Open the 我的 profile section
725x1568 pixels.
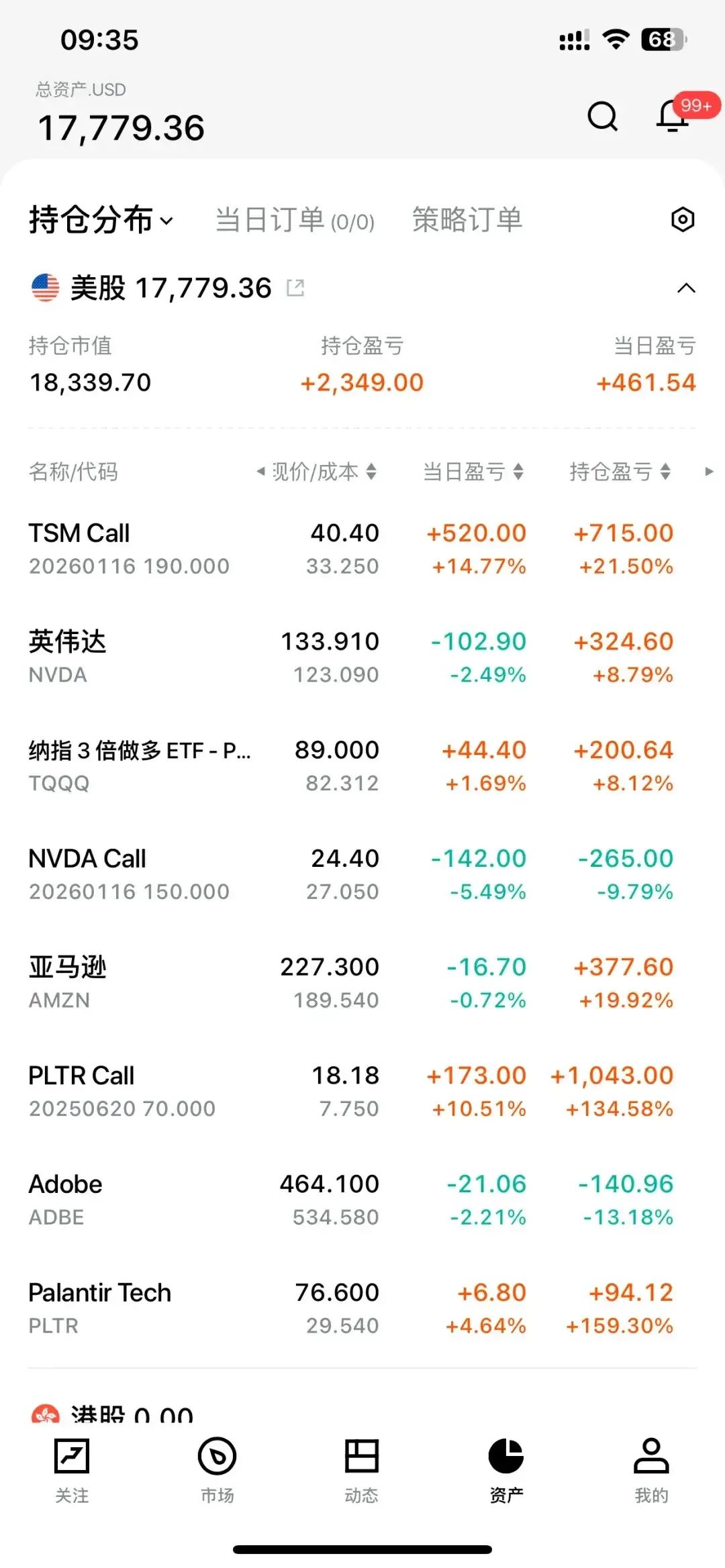(650, 1469)
